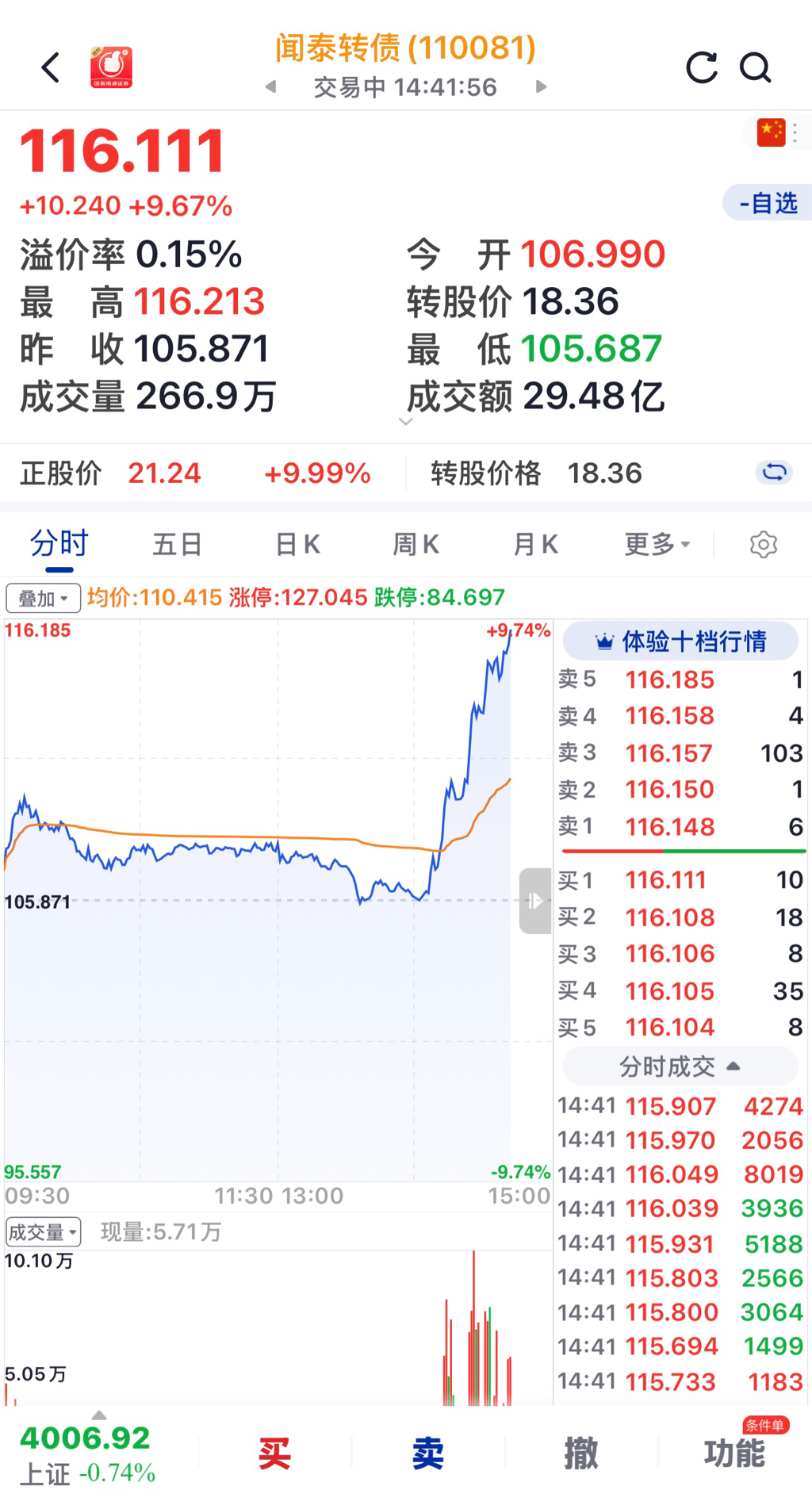Switch to next security with right arrow
The width and height of the screenshot is (812, 1505).
tap(542, 86)
